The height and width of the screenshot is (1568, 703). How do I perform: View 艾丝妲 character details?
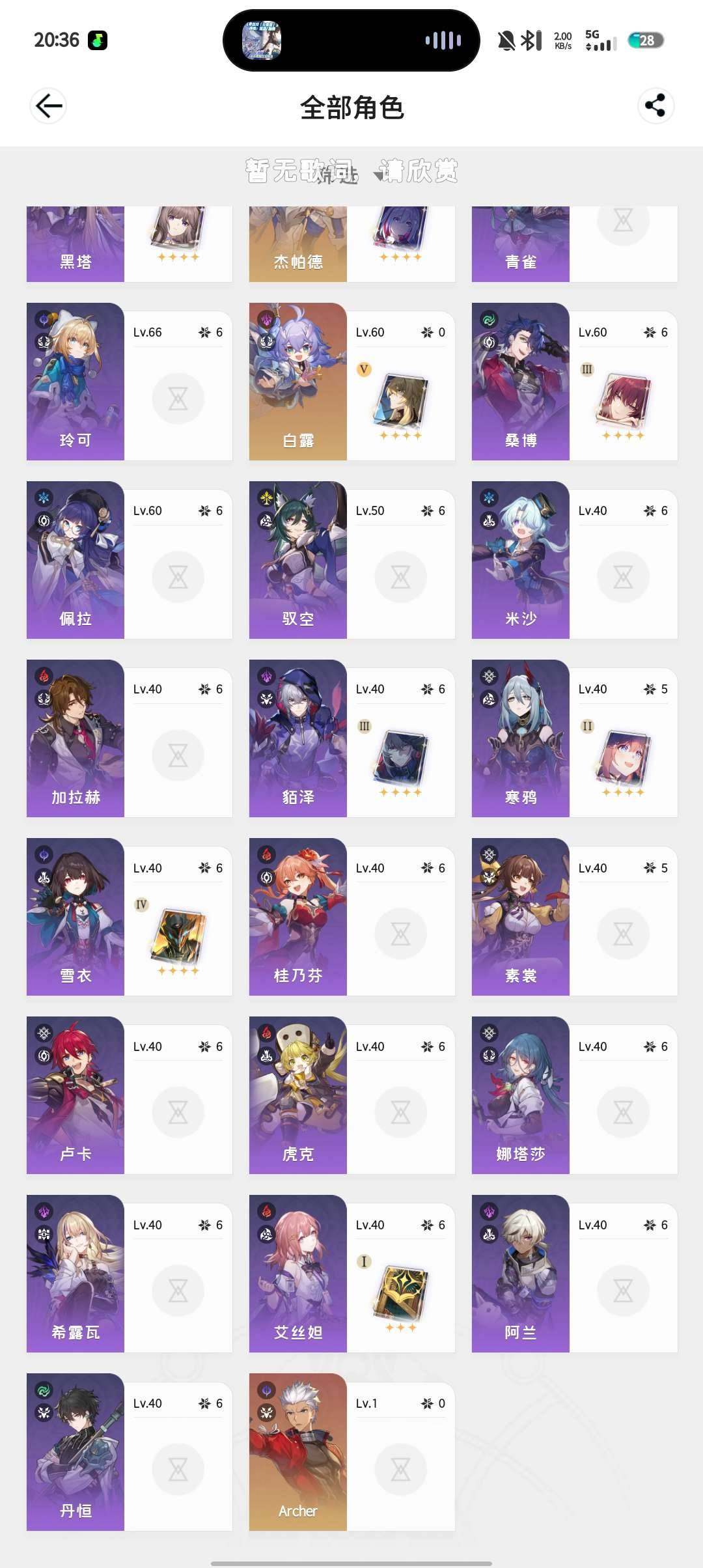point(298,1274)
